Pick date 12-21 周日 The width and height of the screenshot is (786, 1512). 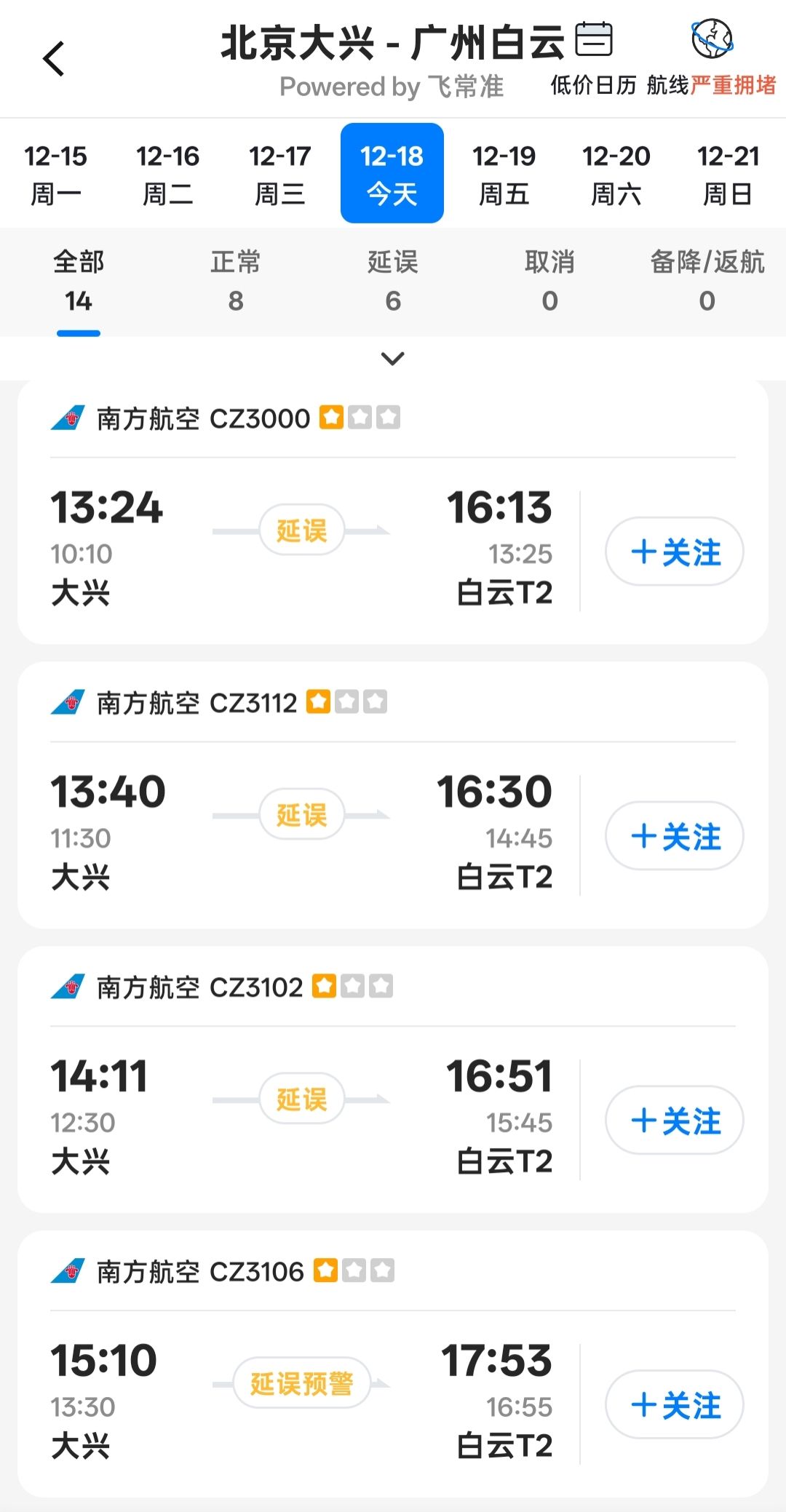(x=728, y=174)
